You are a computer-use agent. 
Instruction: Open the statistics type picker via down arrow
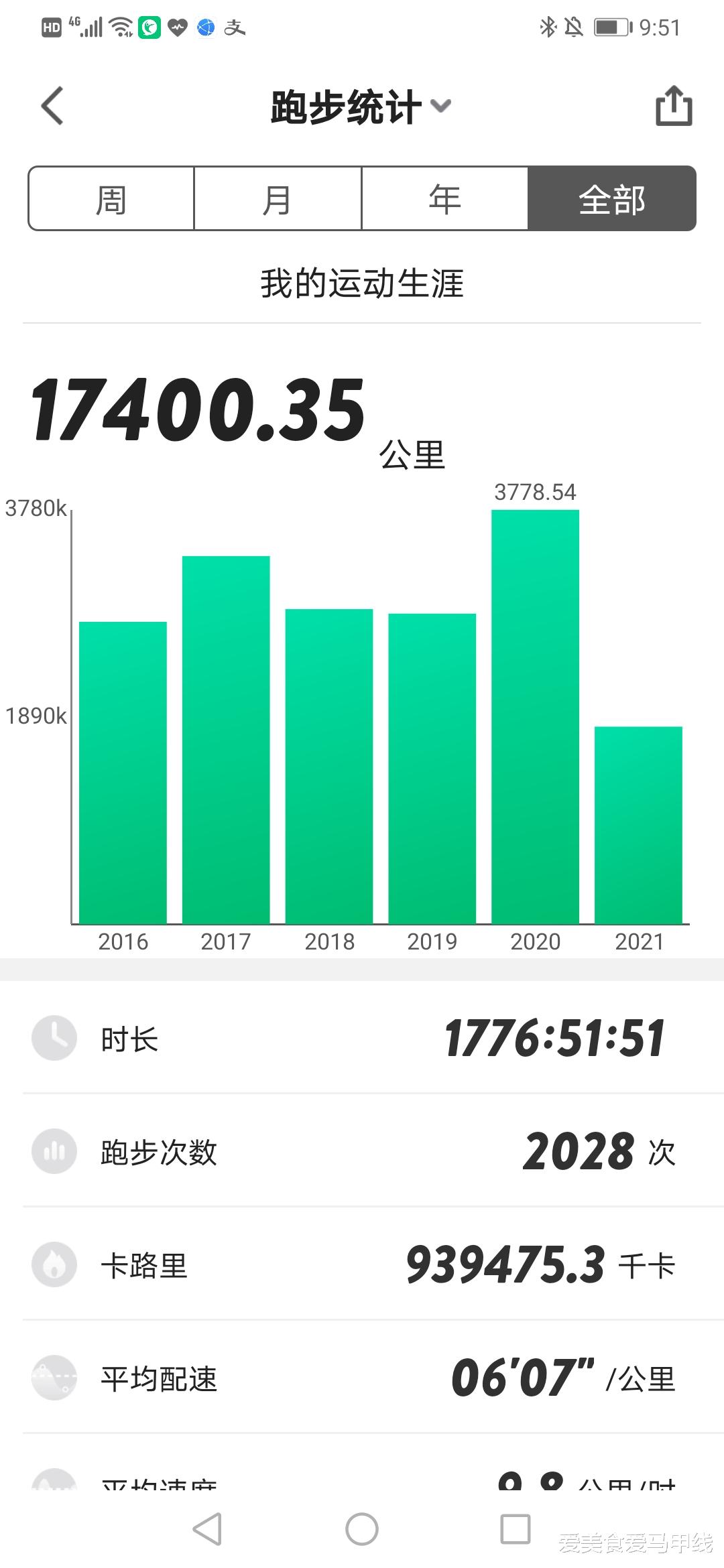point(442,107)
